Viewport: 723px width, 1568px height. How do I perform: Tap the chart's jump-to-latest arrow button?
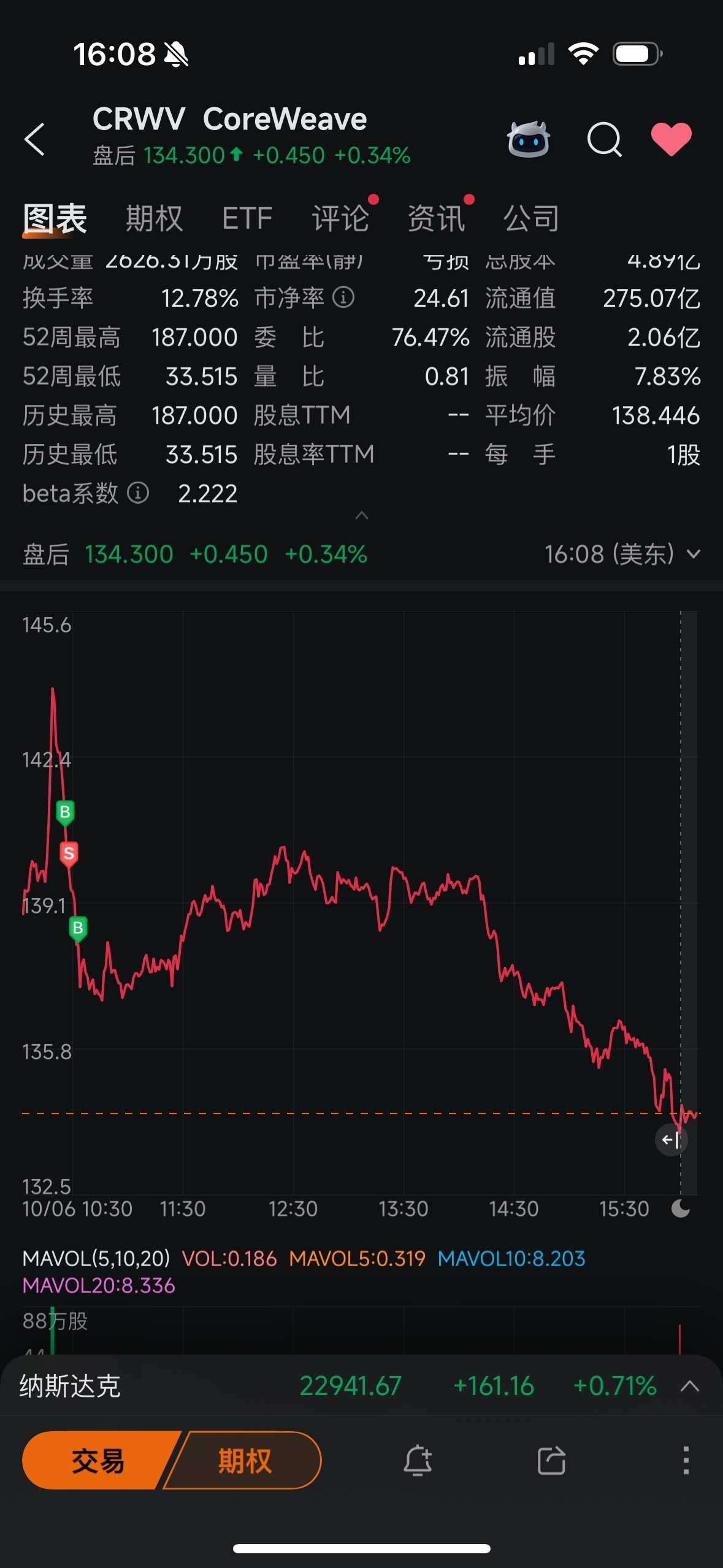[x=671, y=1140]
